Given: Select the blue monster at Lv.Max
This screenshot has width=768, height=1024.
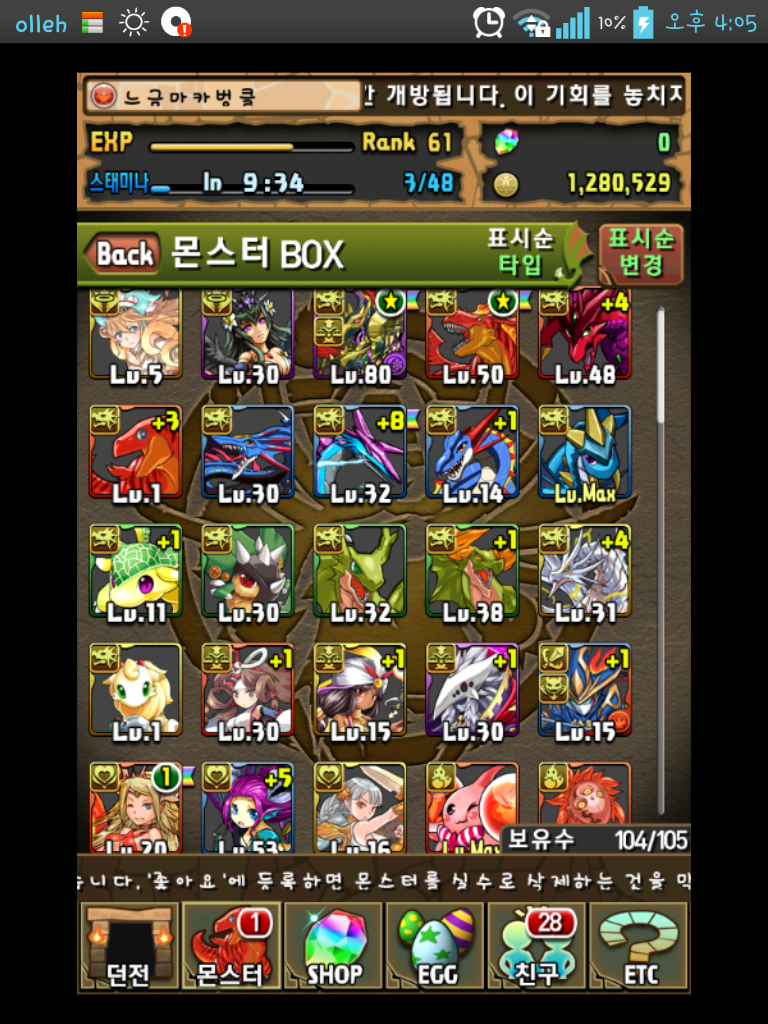Looking at the screenshot, I should coord(585,452).
